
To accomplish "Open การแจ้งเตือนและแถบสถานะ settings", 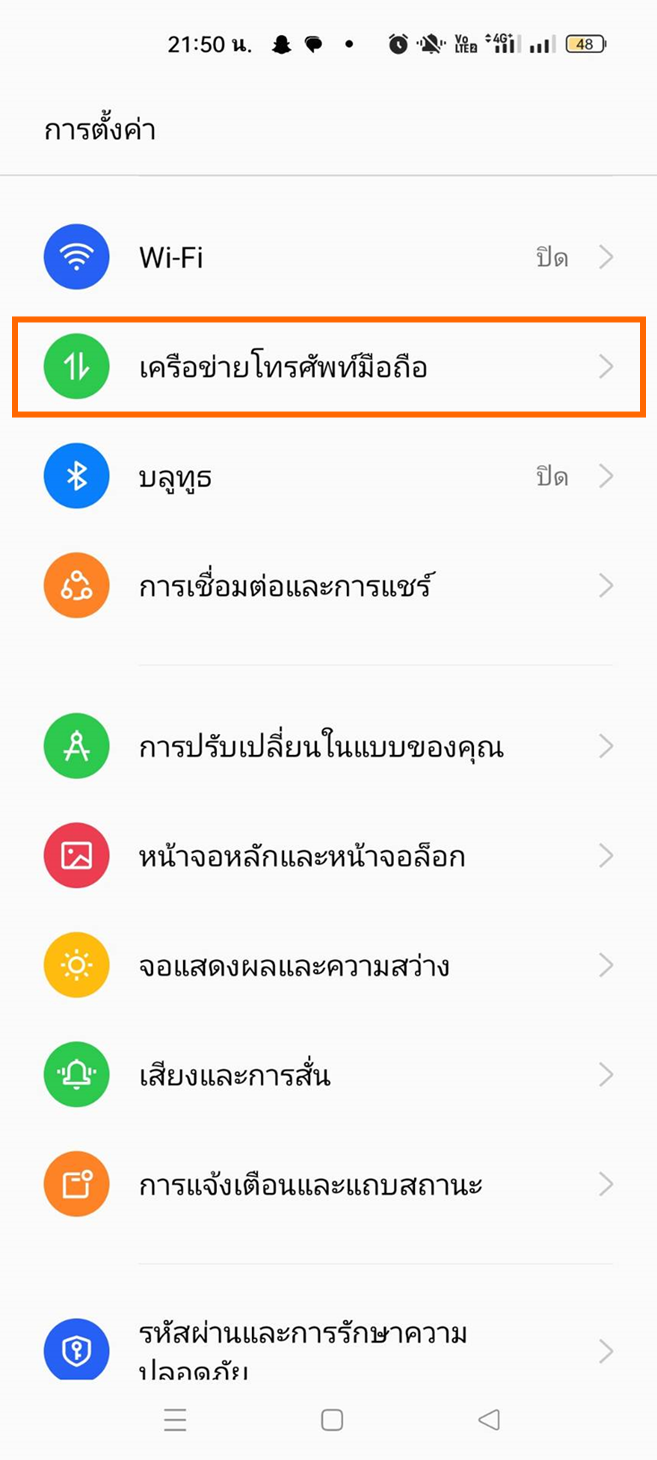I will [x=328, y=1185].
